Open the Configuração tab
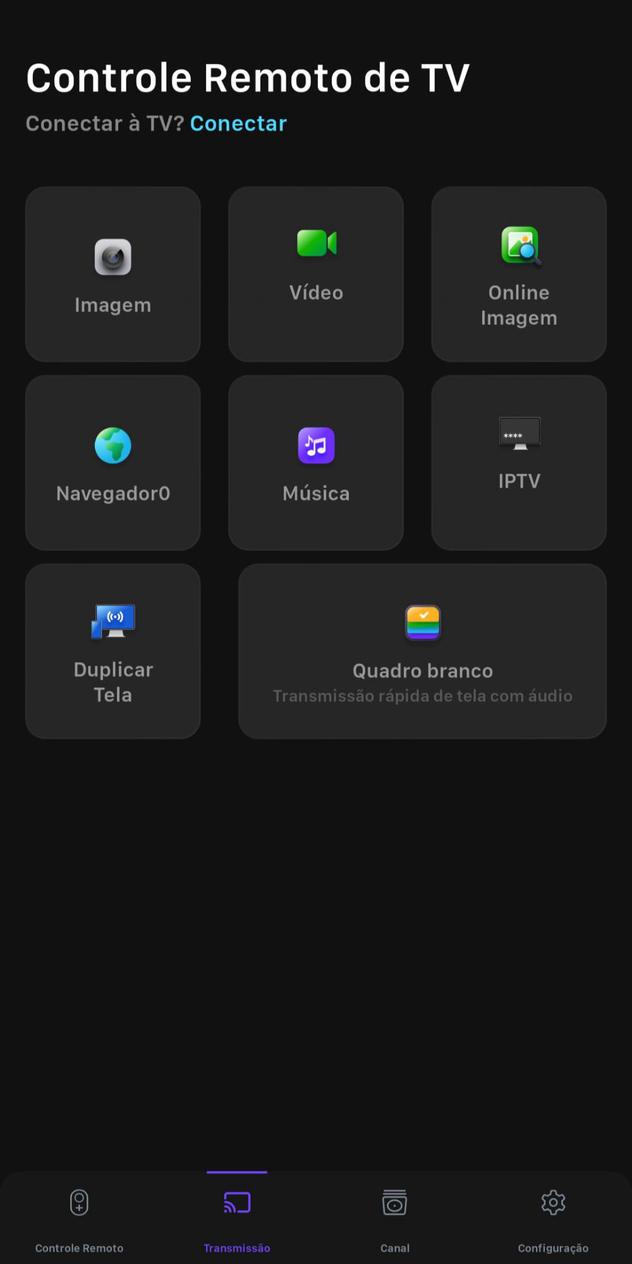 point(553,1218)
